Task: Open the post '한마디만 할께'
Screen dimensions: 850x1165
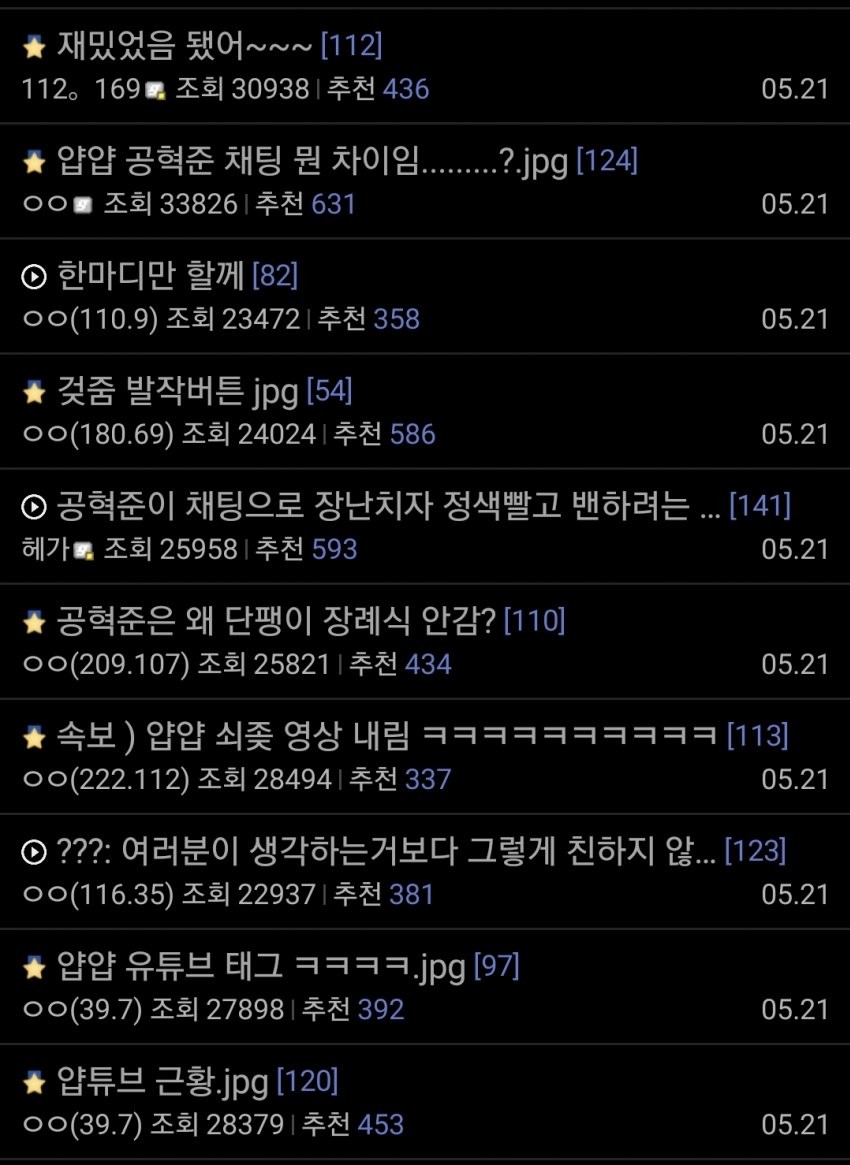Action: click(x=150, y=276)
